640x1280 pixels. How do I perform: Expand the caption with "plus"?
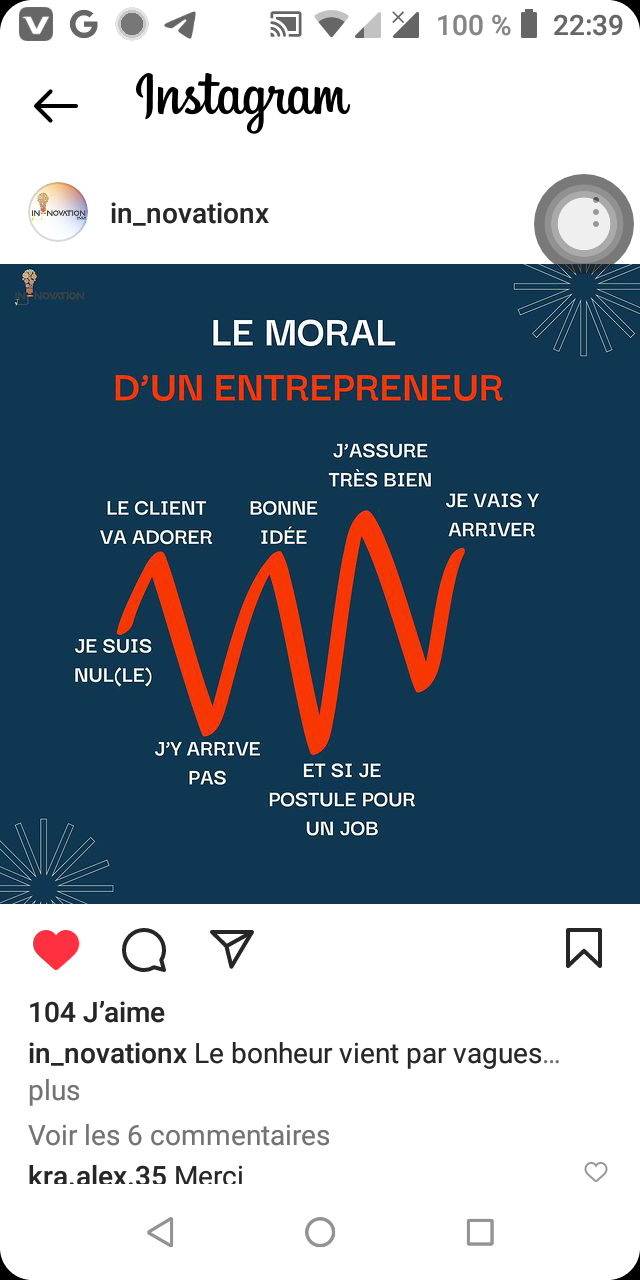pos(54,1091)
